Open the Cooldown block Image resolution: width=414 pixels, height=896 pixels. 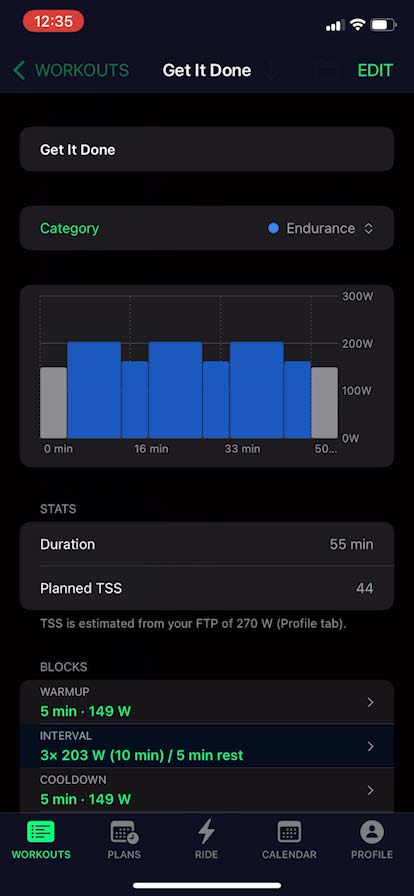tap(207, 790)
